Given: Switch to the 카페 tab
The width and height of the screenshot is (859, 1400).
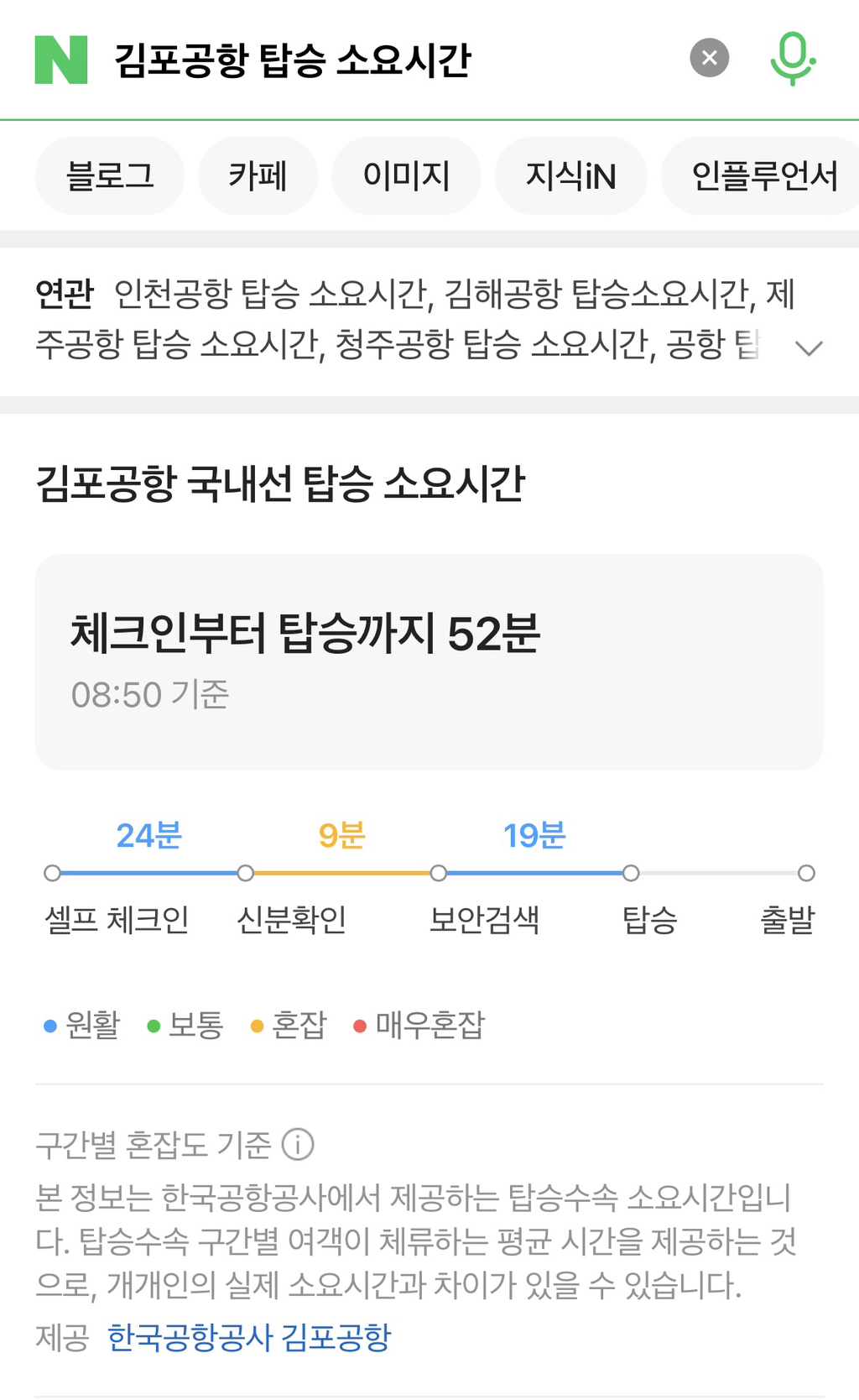Looking at the screenshot, I should 258,175.
